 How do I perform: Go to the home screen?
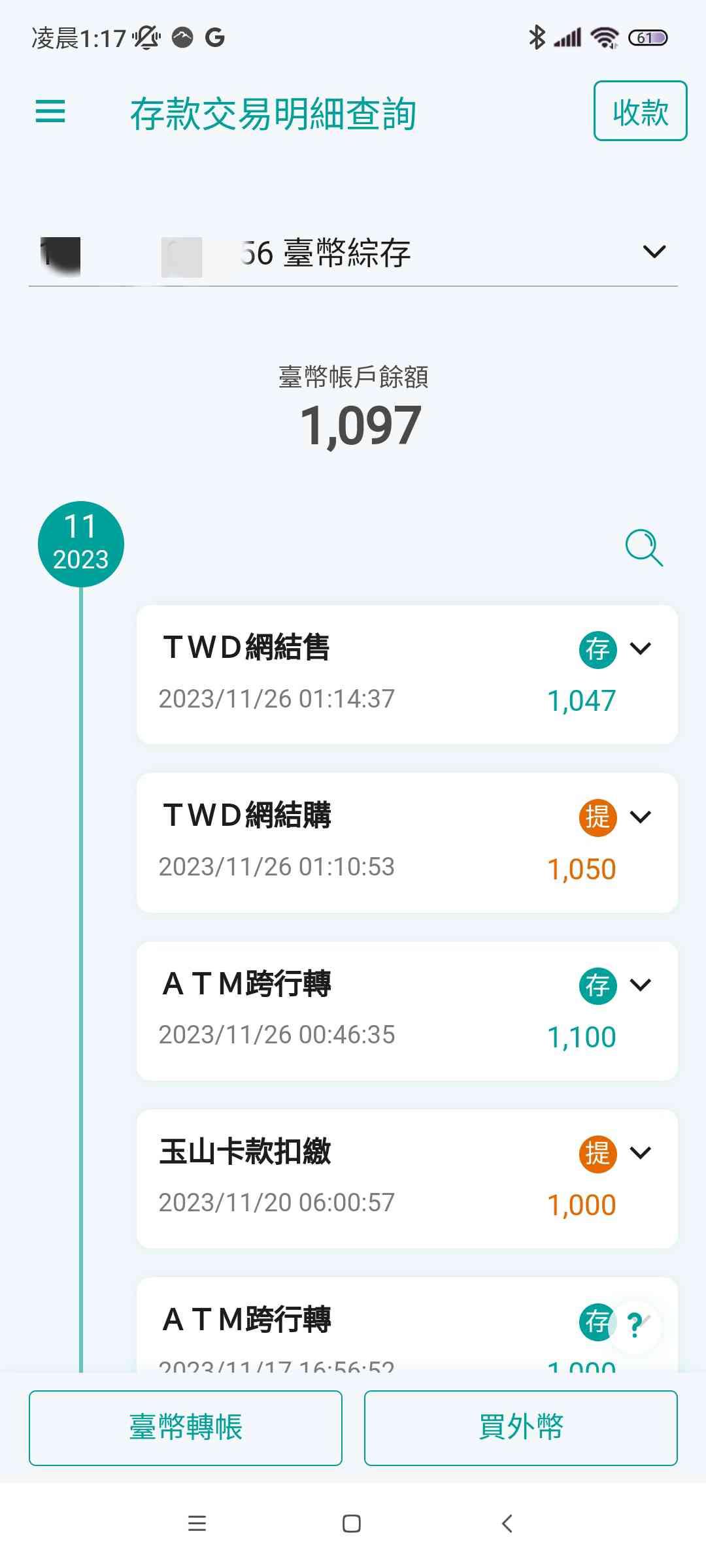pyautogui.click(x=352, y=1524)
